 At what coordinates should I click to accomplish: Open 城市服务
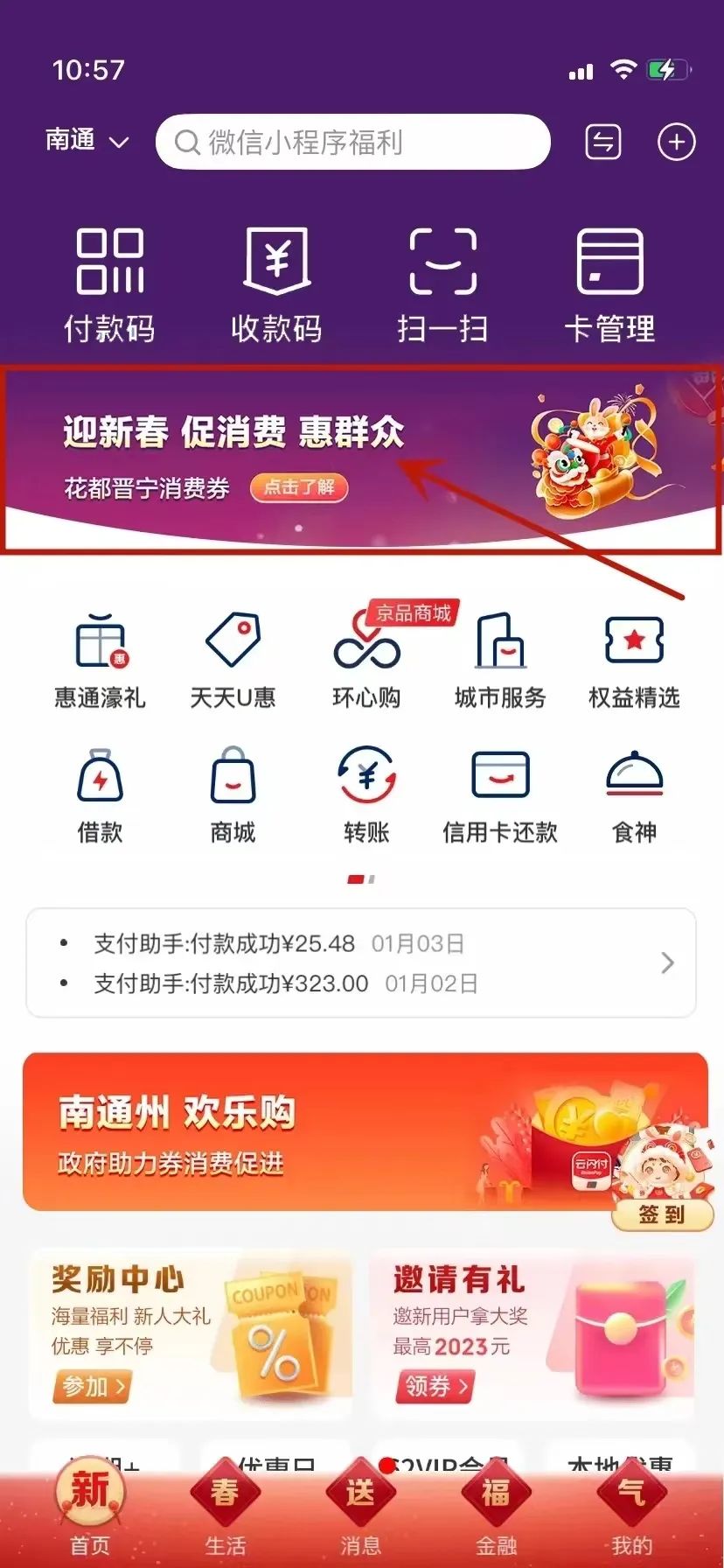(500, 661)
